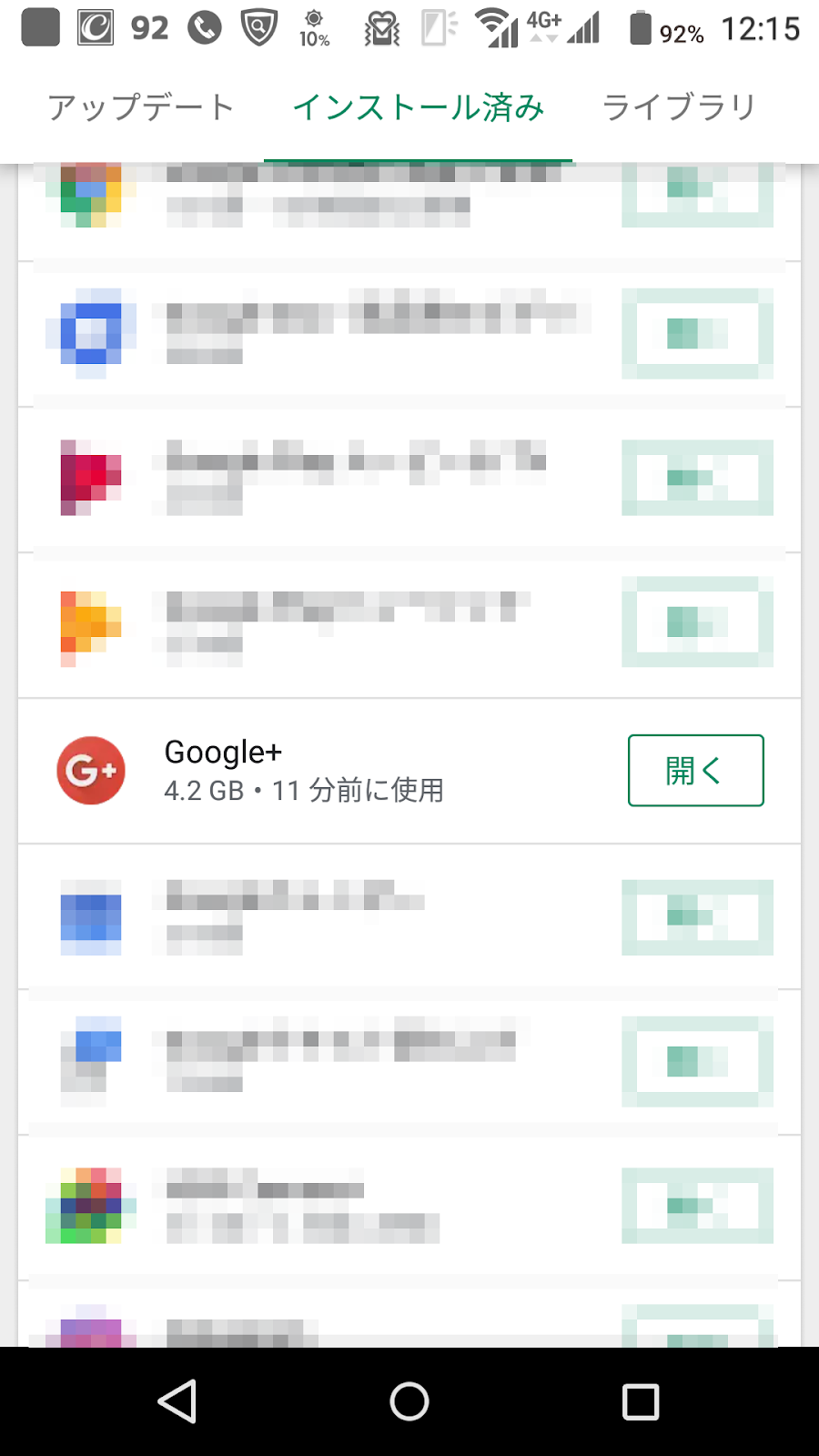Open the ライブラリ tab

tap(679, 107)
